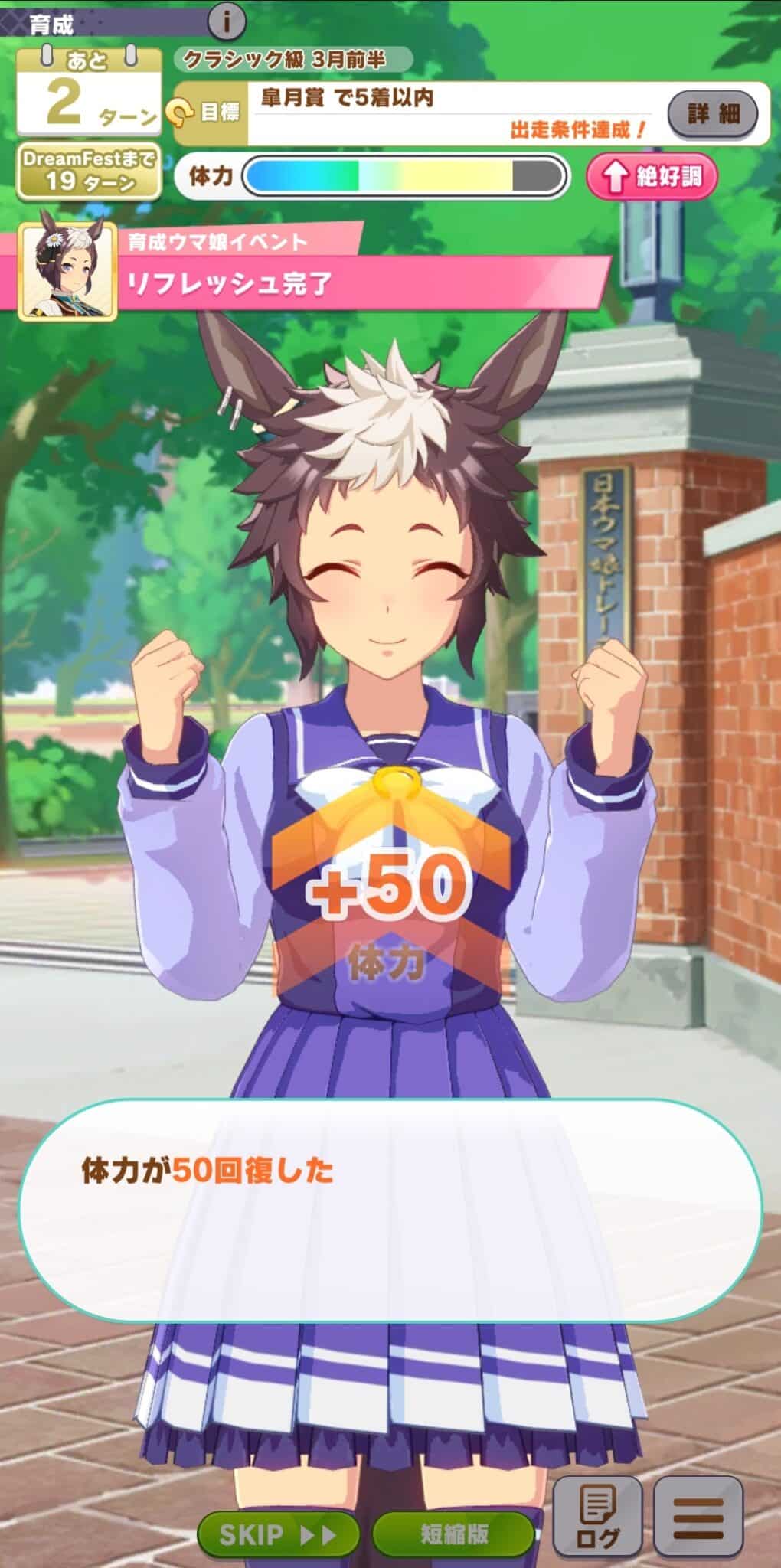Viewport: 781px width, 1568px height.
Task: Select the 短縮版 shortened mode button
Action: tap(454, 1534)
